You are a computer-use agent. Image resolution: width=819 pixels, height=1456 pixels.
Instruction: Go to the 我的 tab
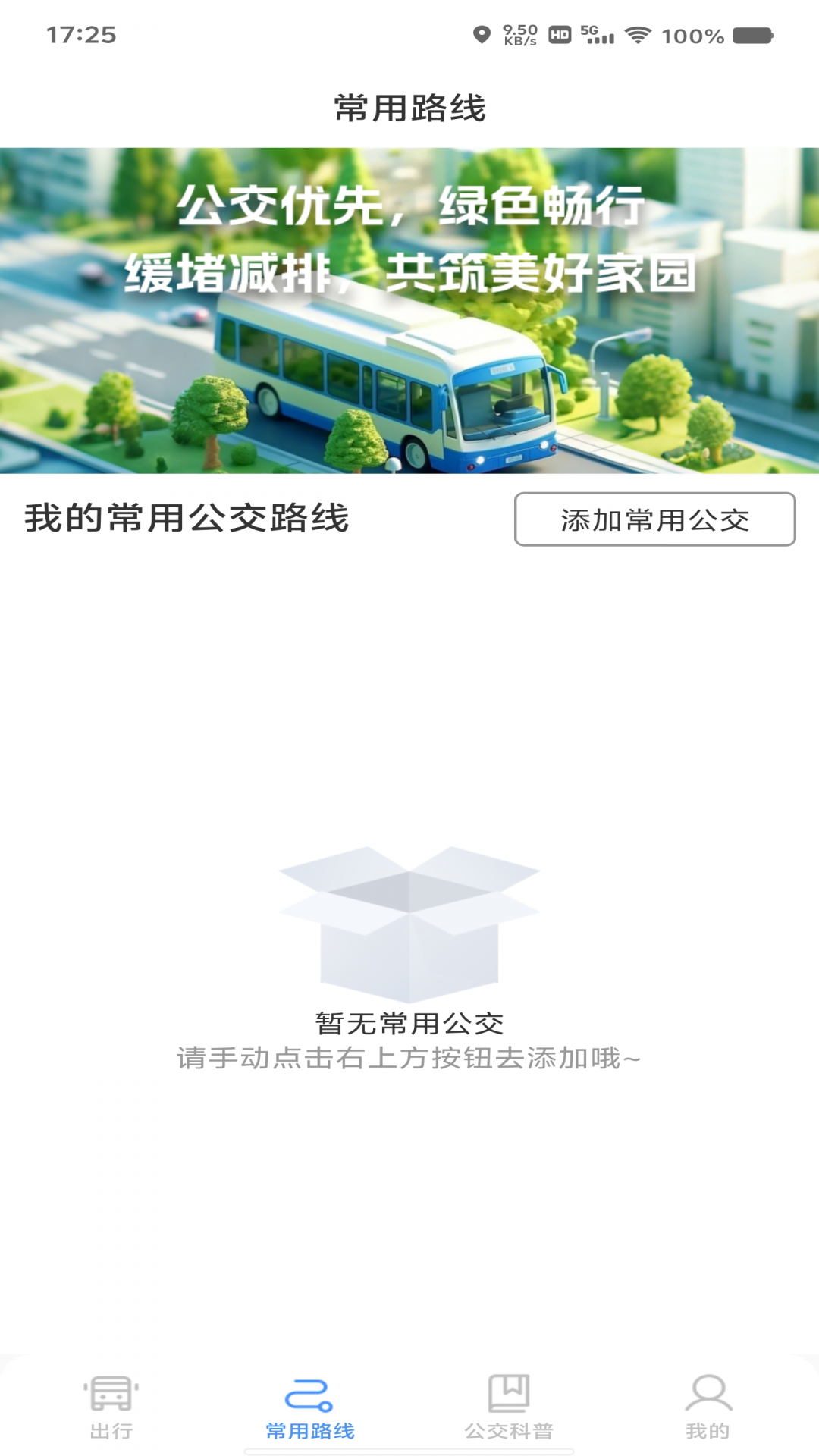pos(708,1407)
